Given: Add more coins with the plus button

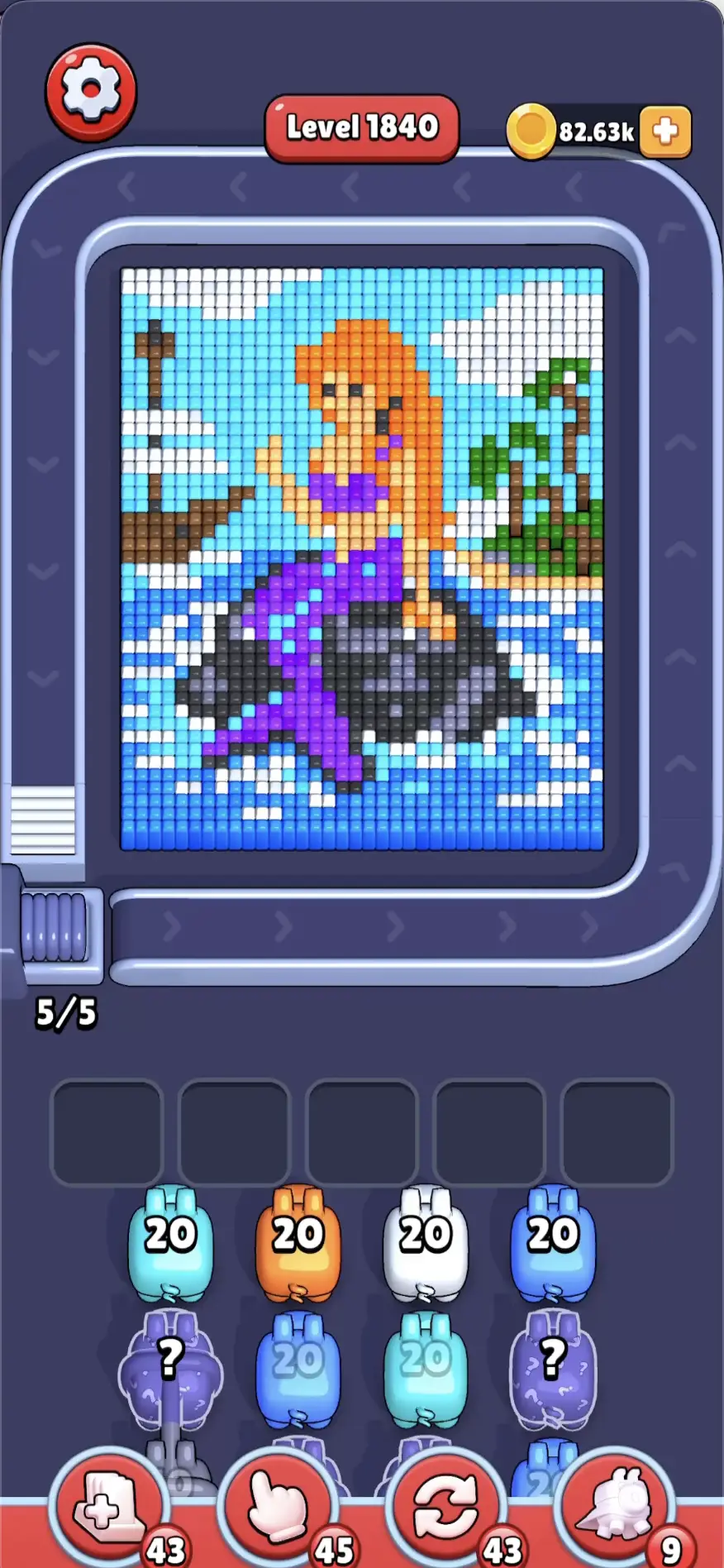Looking at the screenshot, I should 665,131.
